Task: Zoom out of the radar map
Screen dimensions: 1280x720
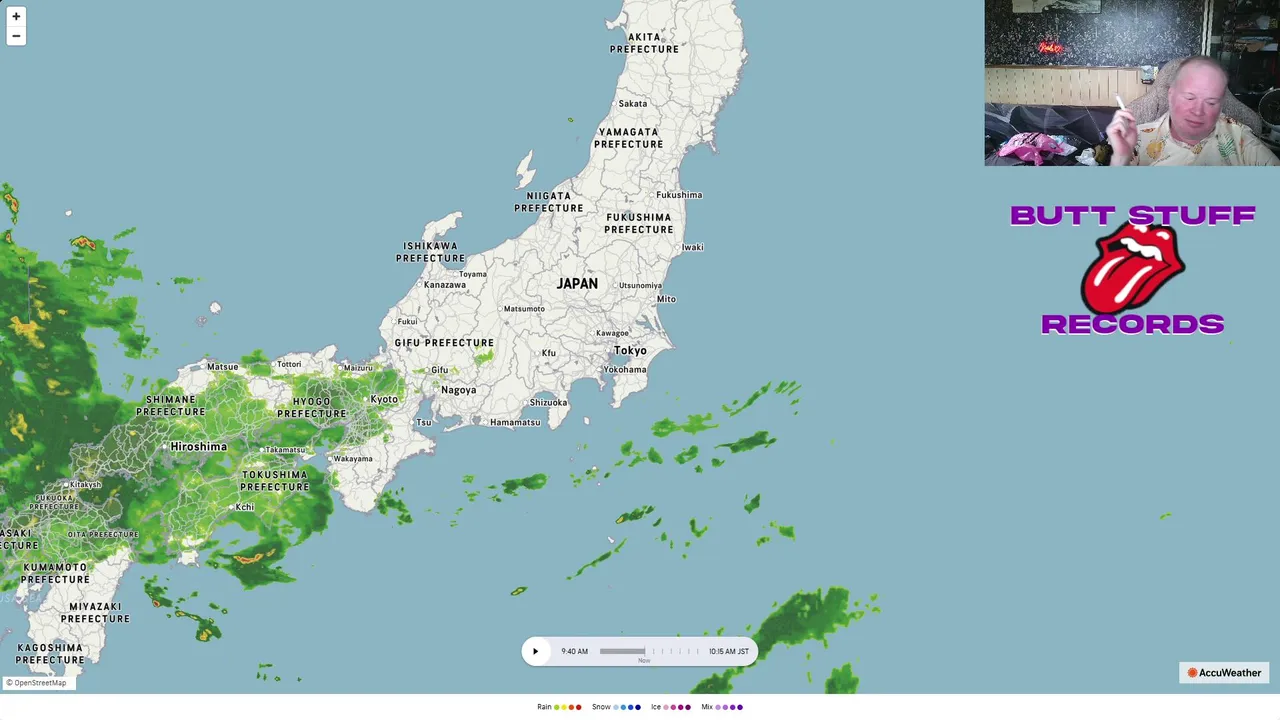Action: [16, 36]
